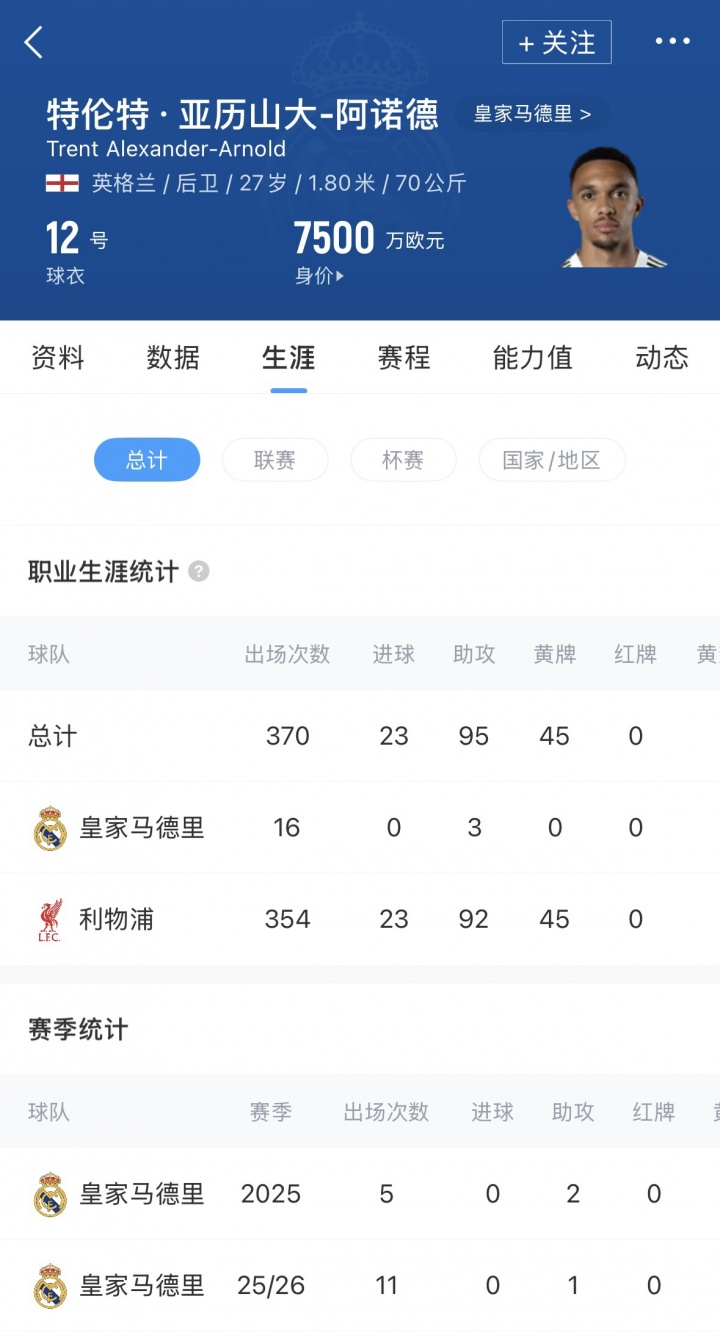Image resolution: width=720 pixels, height=1338 pixels.
Task: Select the 总计 filter chip
Action: (x=147, y=460)
